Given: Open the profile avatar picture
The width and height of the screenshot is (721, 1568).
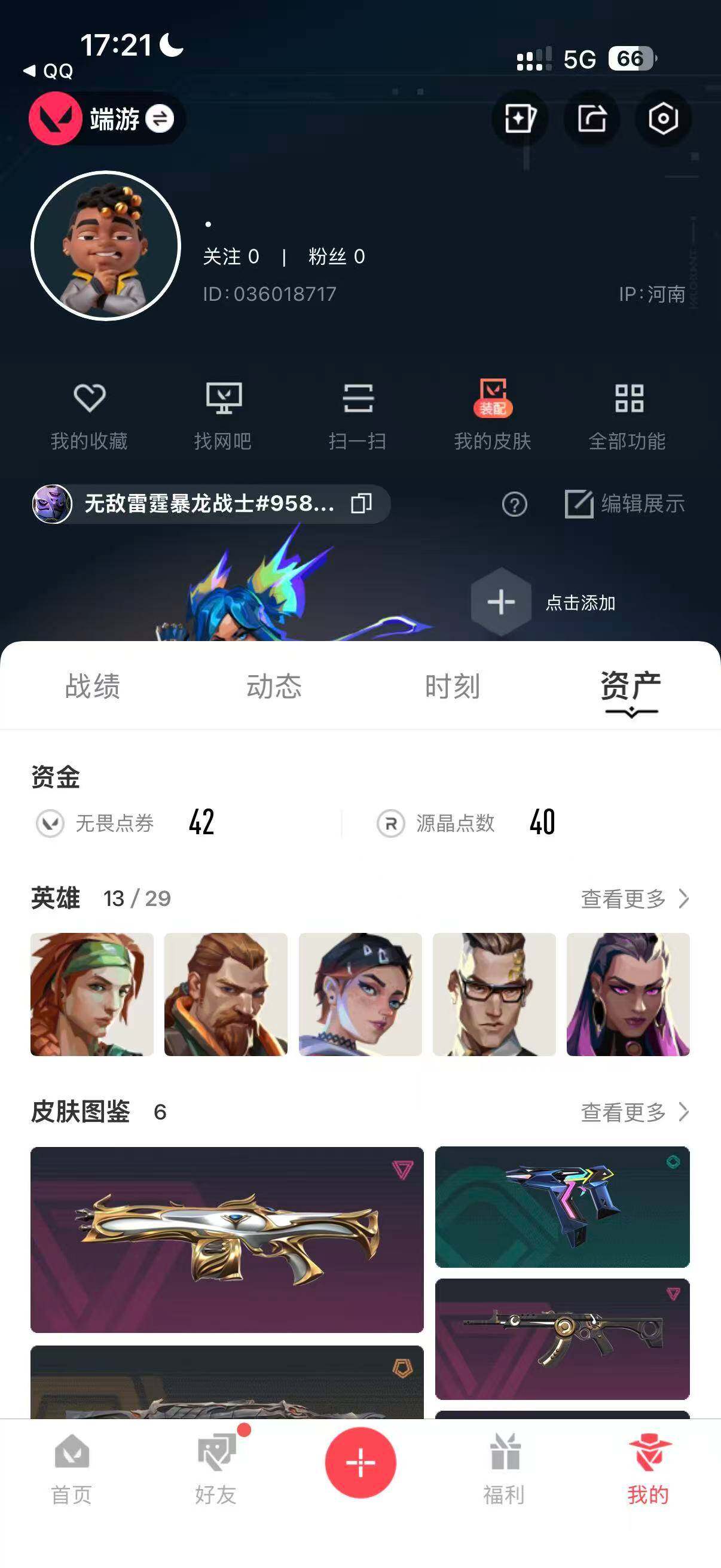Looking at the screenshot, I should (106, 245).
